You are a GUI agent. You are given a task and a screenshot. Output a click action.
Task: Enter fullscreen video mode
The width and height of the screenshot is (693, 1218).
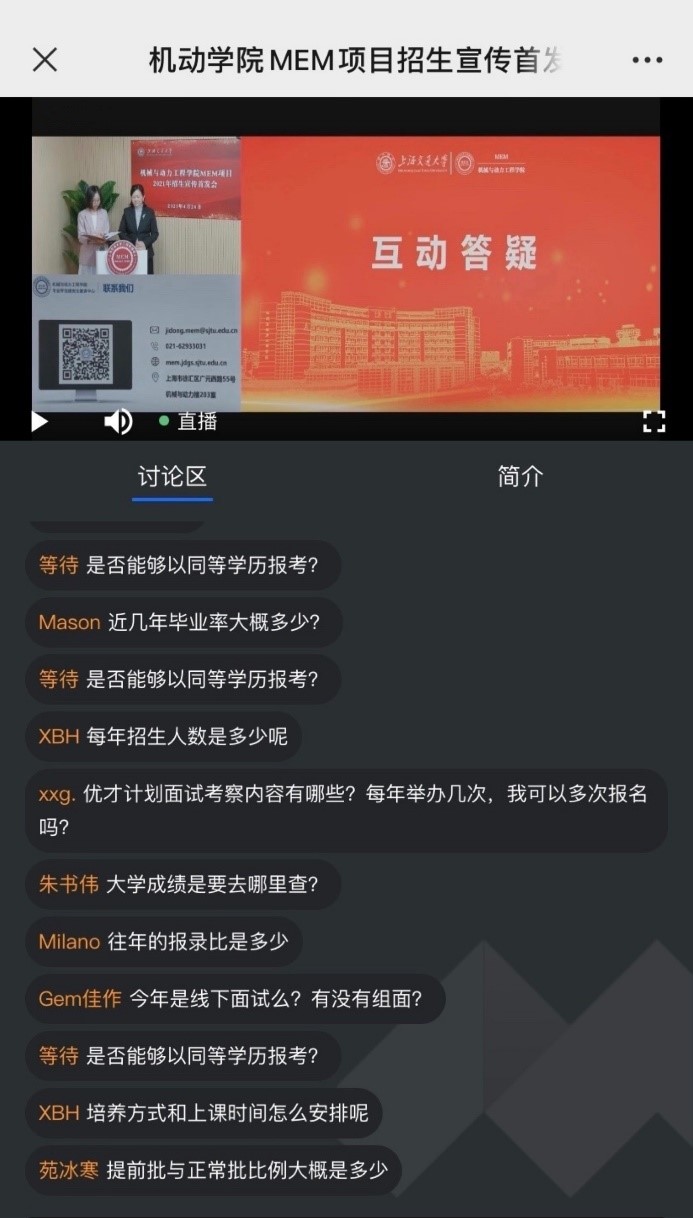pos(653,421)
